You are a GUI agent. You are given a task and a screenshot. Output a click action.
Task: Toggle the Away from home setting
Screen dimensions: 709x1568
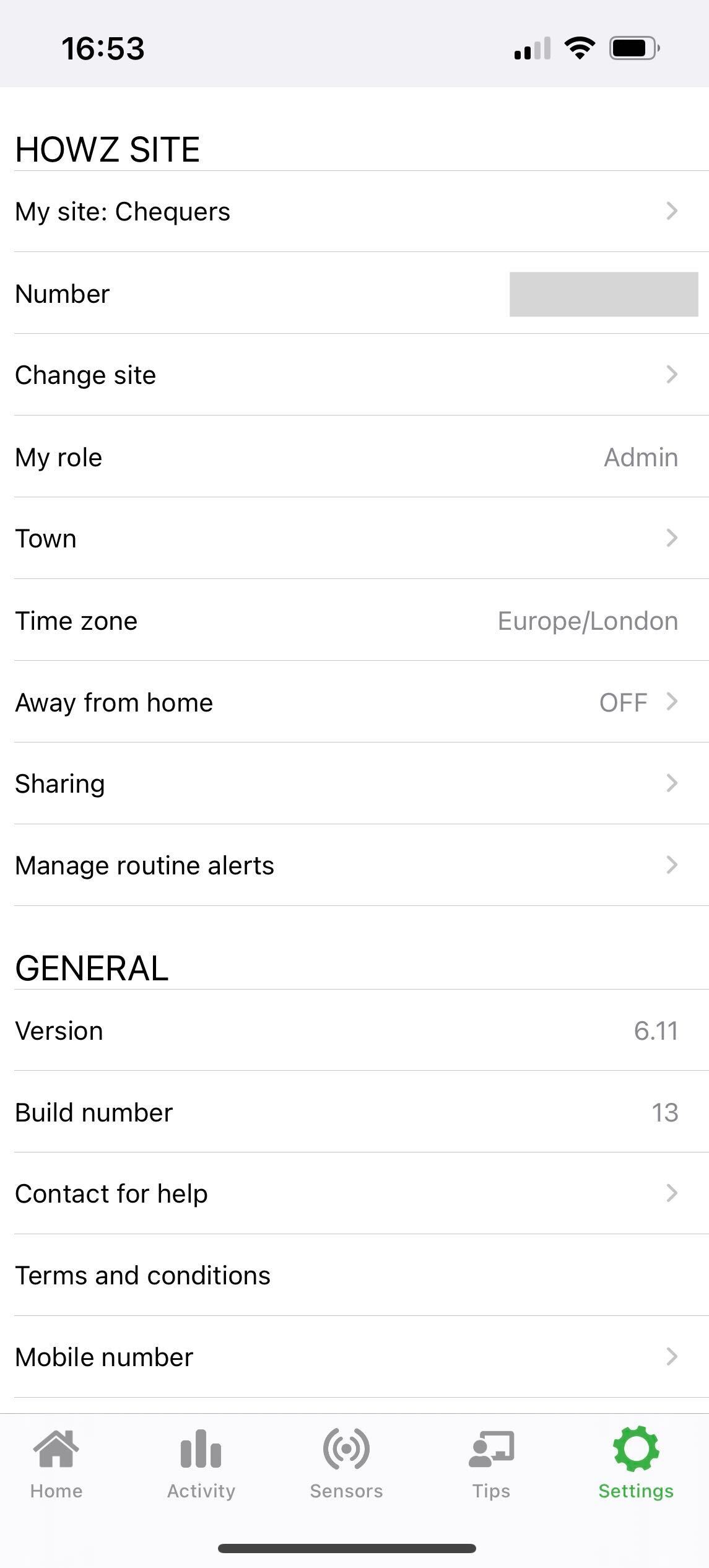coord(354,702)
